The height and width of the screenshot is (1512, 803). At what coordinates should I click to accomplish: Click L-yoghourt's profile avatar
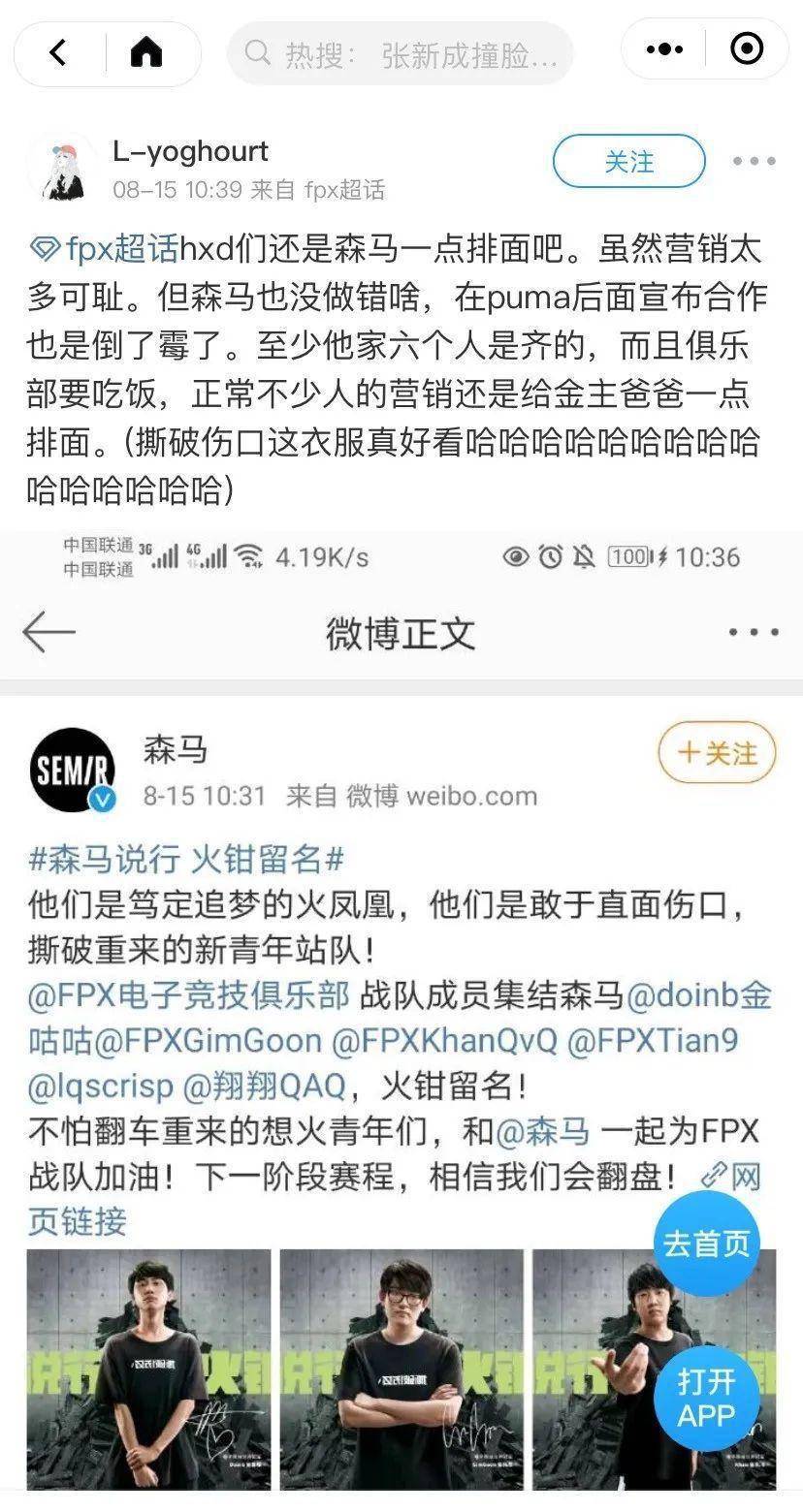click(x=62, y=163)
